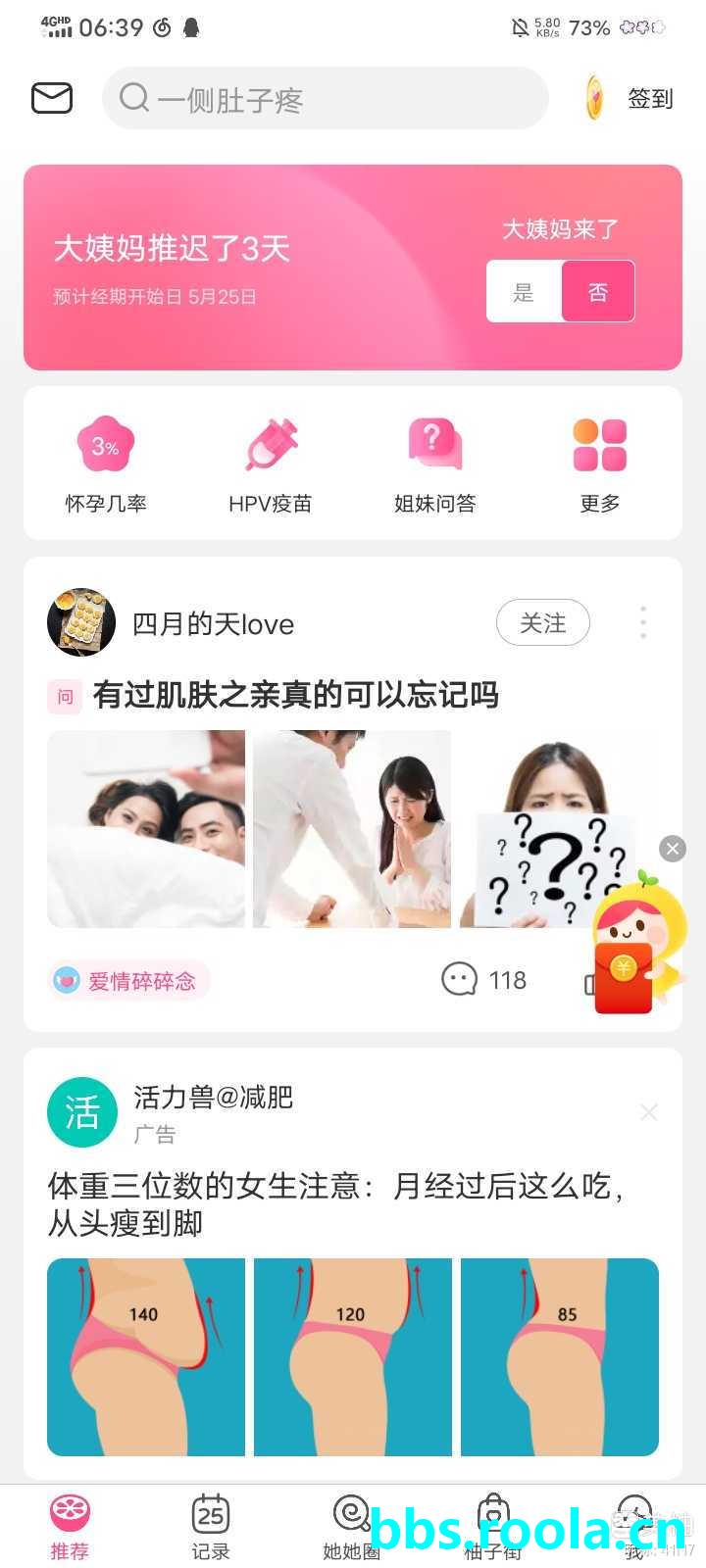This screenshot has width=706, height=1568.
Task: Tap the search box with 一侧肚子疼
Action: tap(324, 99)
